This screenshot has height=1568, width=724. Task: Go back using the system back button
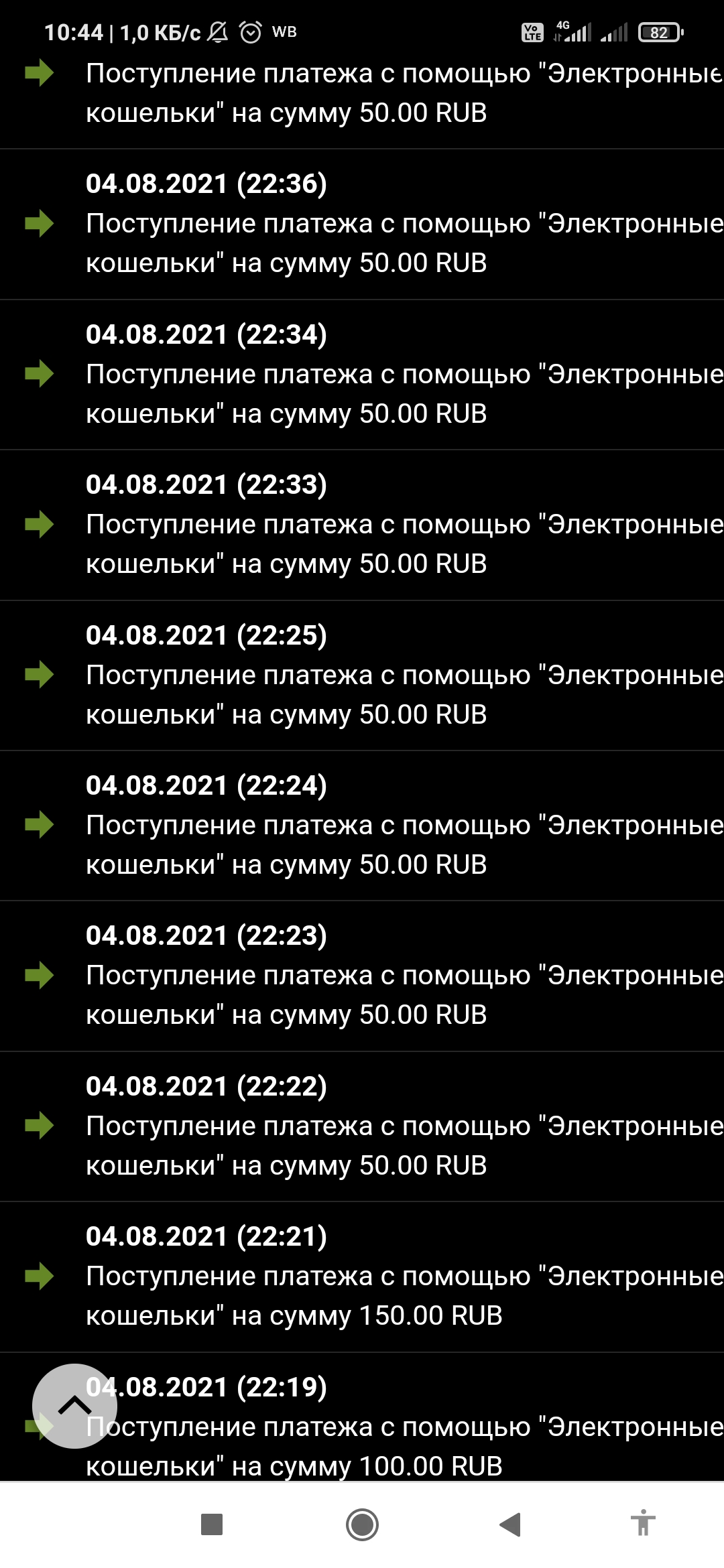(x=510, y=1524)
